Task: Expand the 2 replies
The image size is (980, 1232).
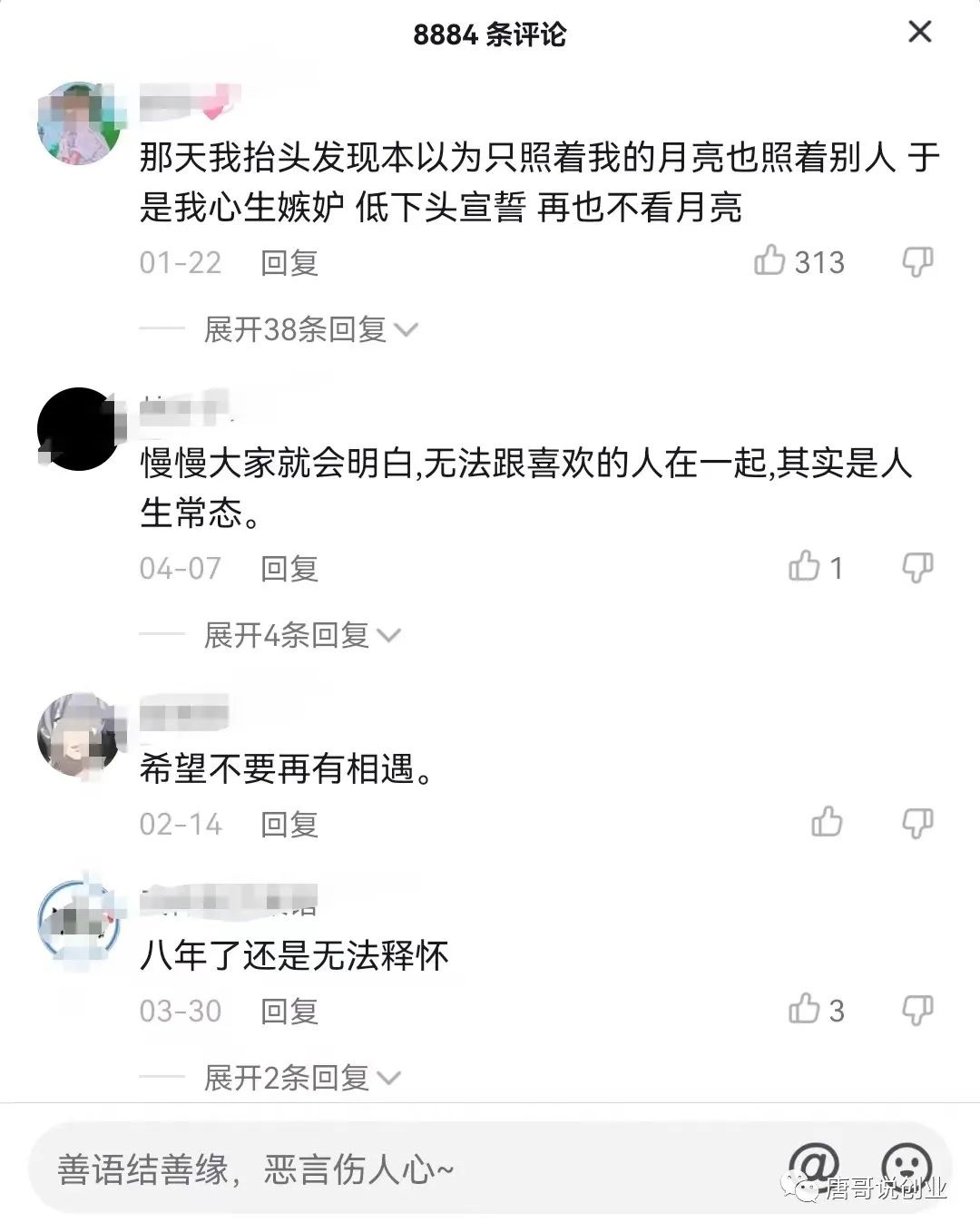Action: [300, 1078]
